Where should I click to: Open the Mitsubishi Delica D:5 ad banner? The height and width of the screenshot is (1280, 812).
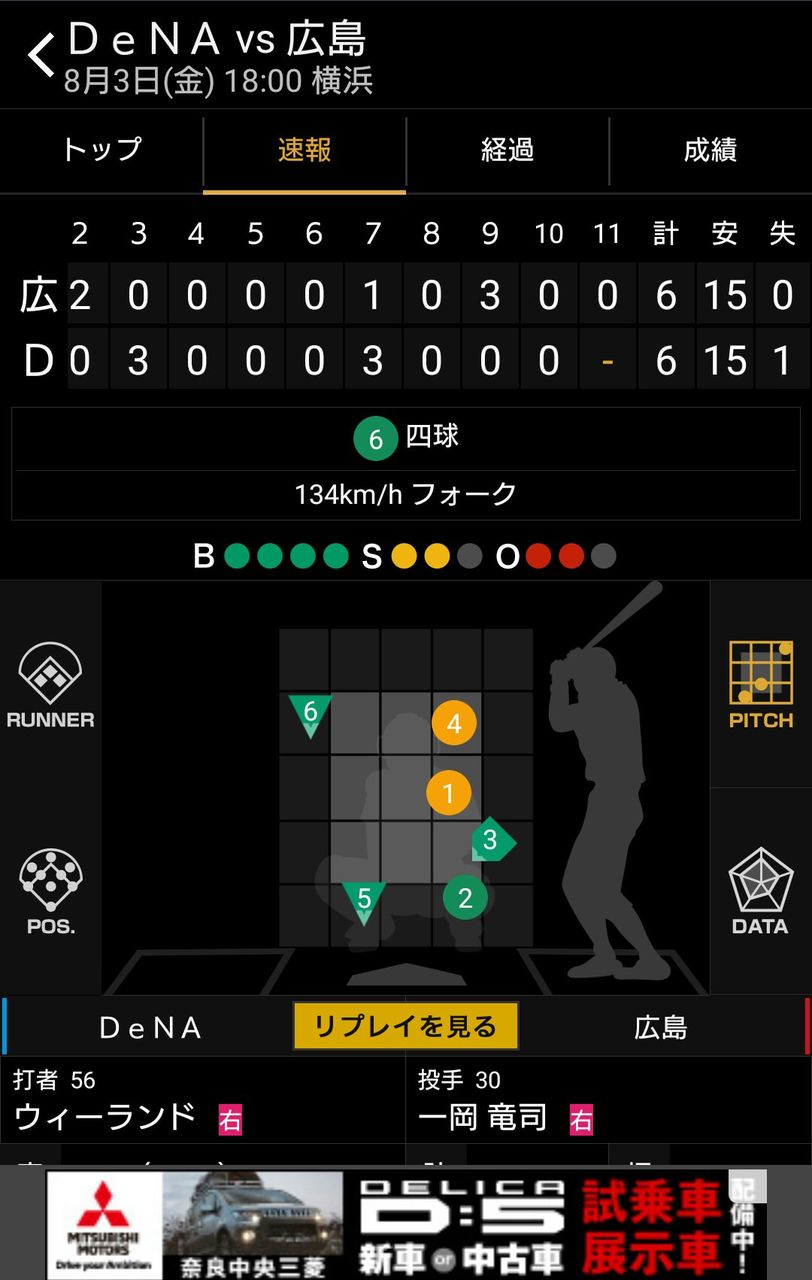point(405,1224)
